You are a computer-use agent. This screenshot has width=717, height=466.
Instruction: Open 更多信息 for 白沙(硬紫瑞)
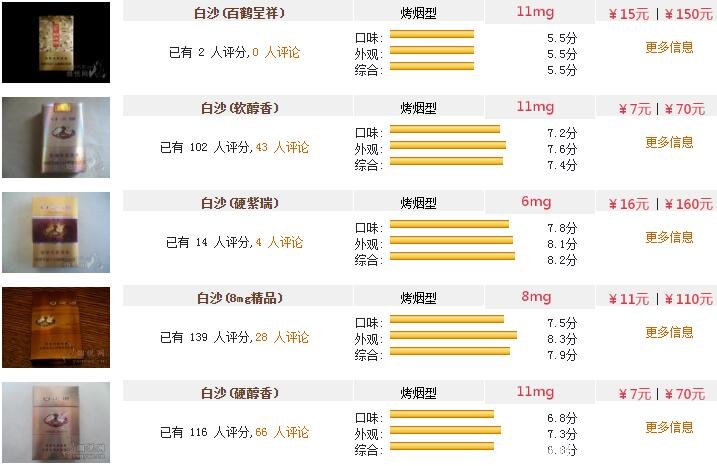point(669,237)
